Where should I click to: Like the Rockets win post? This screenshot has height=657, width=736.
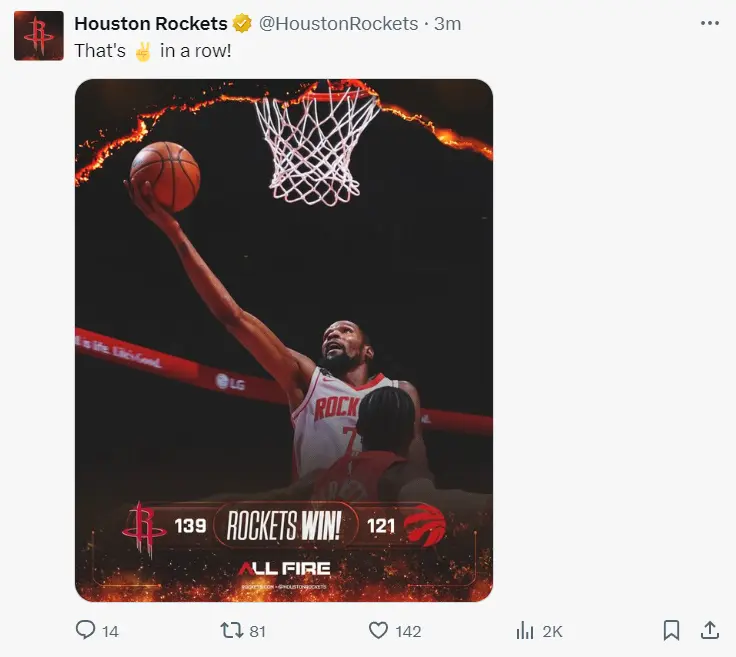coord(378,630)
